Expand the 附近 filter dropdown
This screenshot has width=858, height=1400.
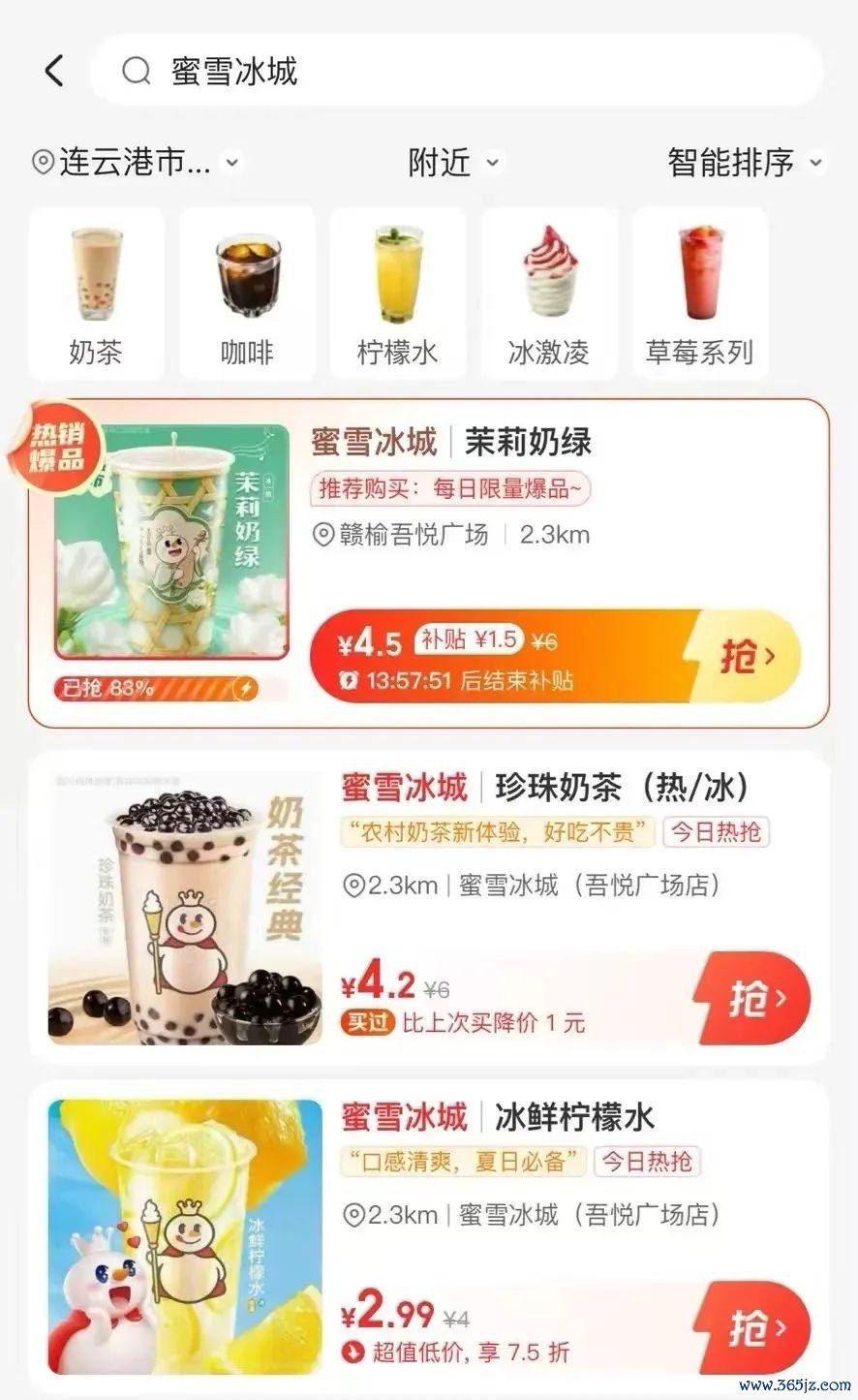[x=453, y=162]
